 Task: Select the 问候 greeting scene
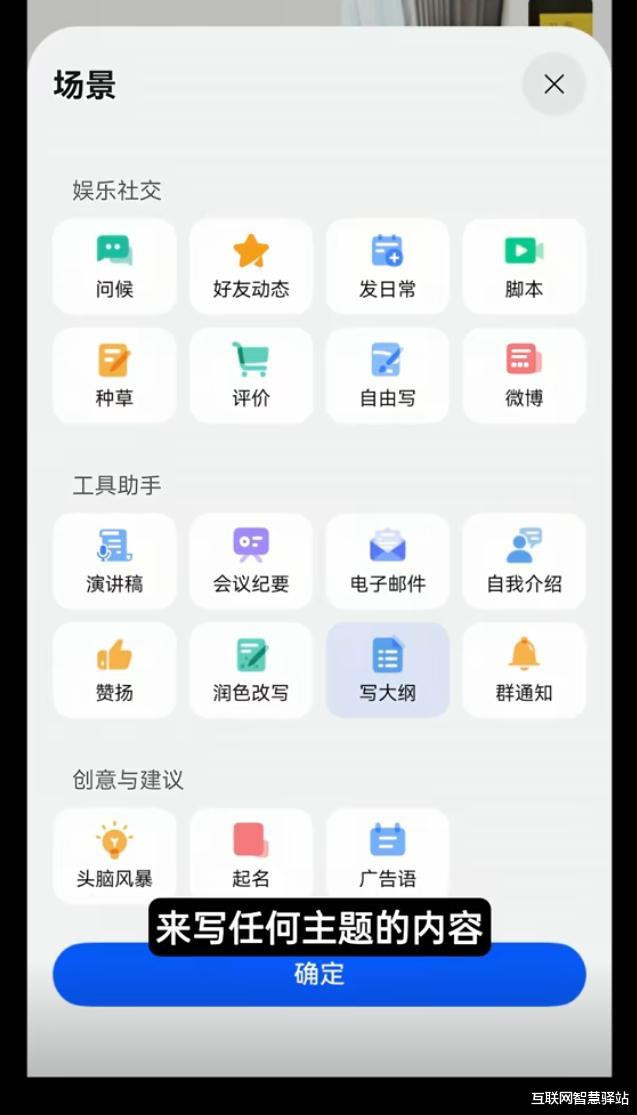point(114,267)
